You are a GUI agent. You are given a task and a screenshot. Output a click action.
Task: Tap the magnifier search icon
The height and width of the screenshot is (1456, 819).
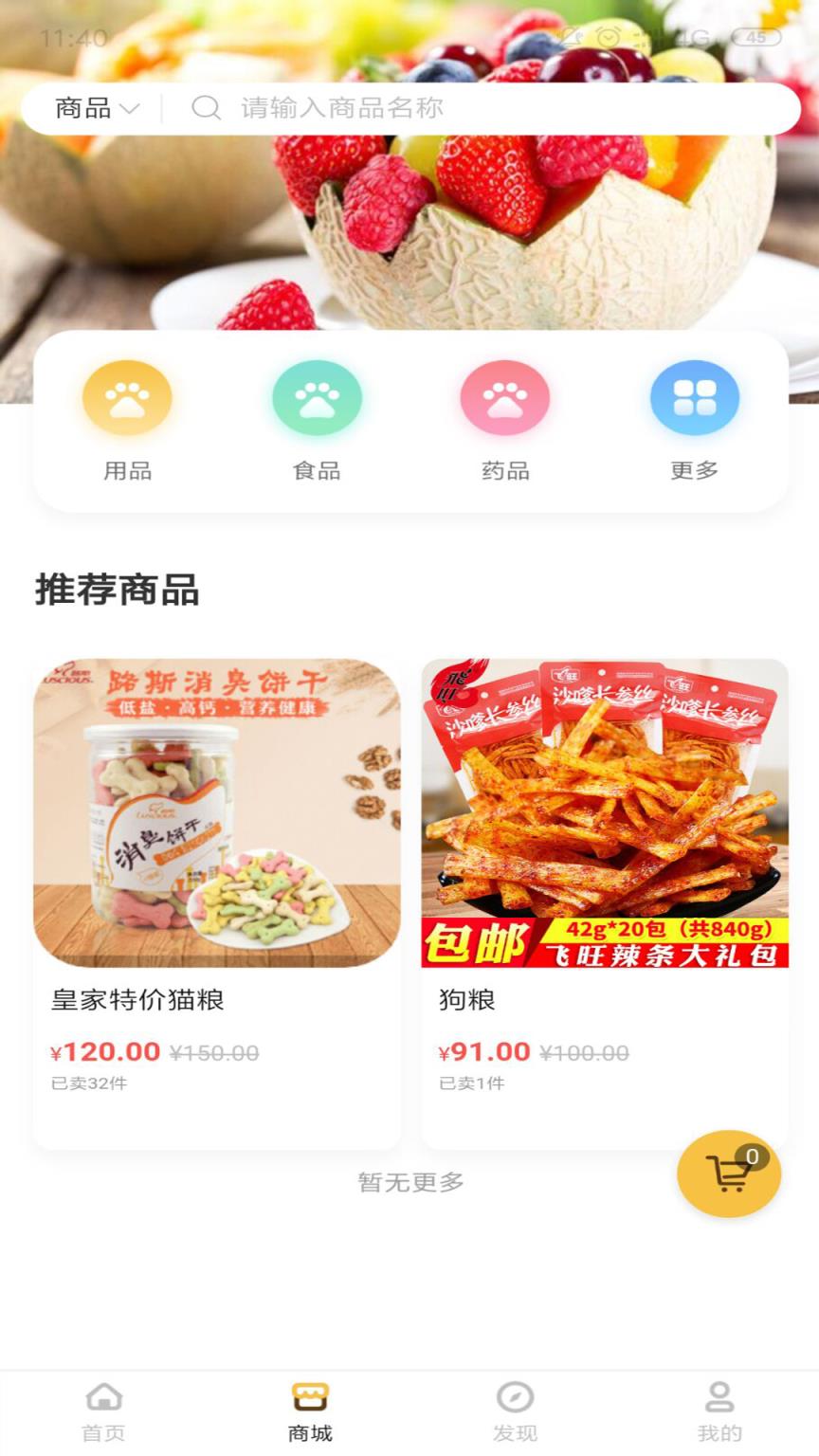coord(207,108)
